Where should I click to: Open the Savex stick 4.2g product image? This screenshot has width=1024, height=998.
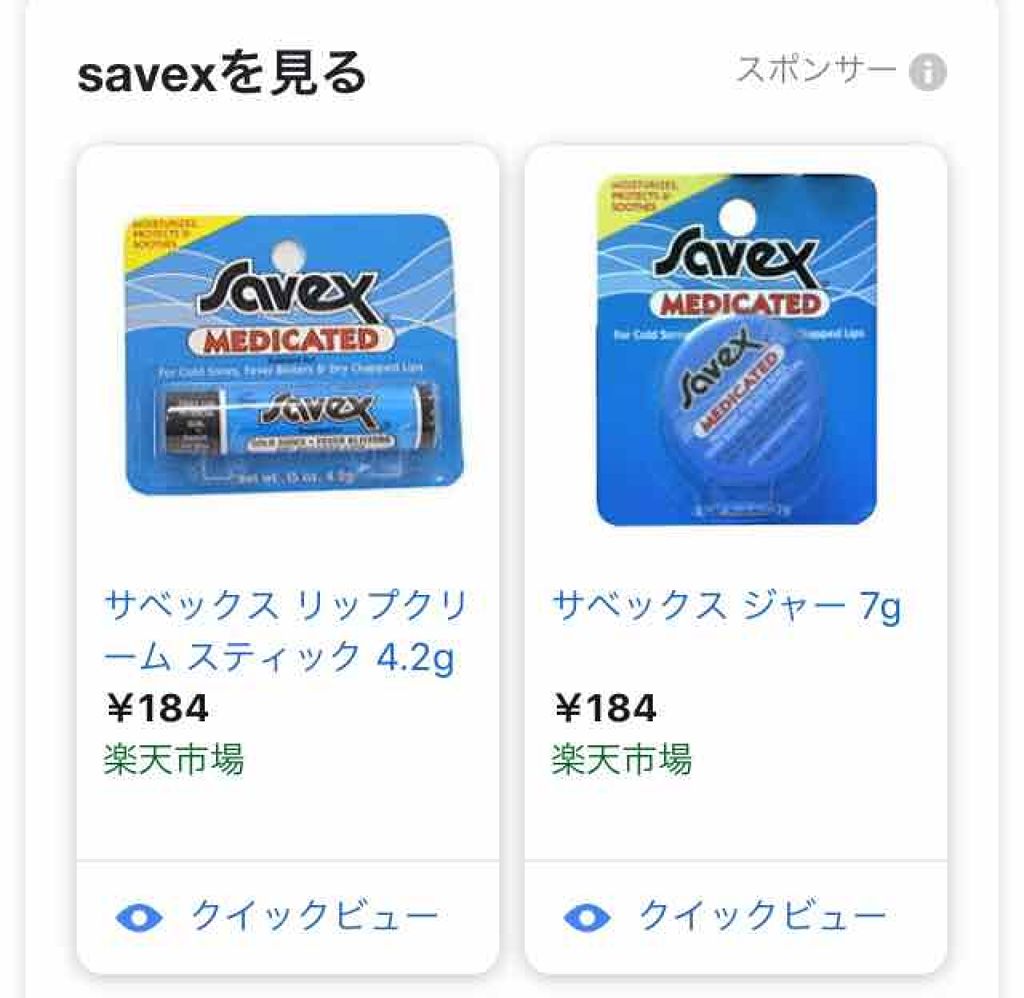(294, 355)
